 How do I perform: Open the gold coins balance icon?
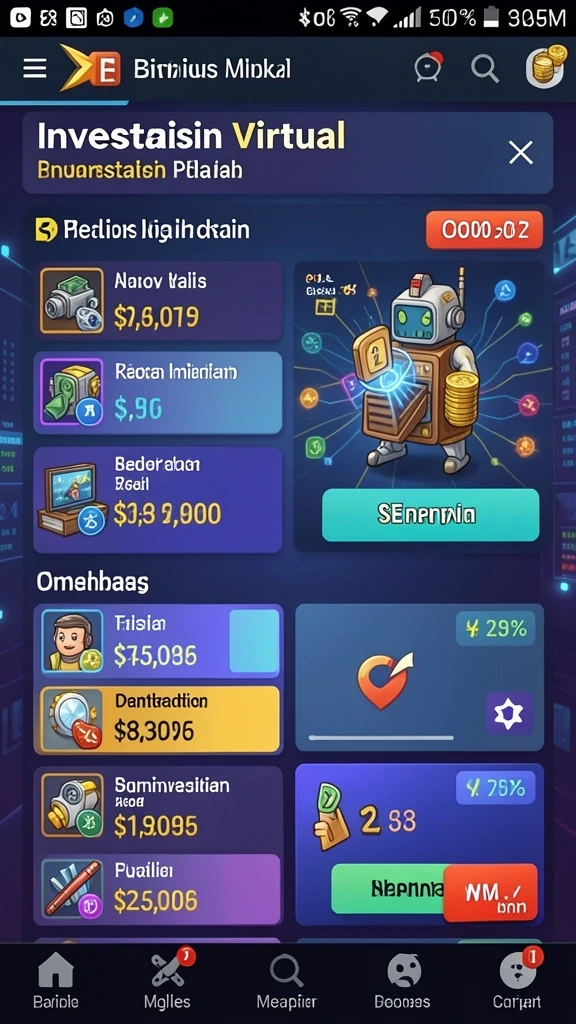(546, 67)
